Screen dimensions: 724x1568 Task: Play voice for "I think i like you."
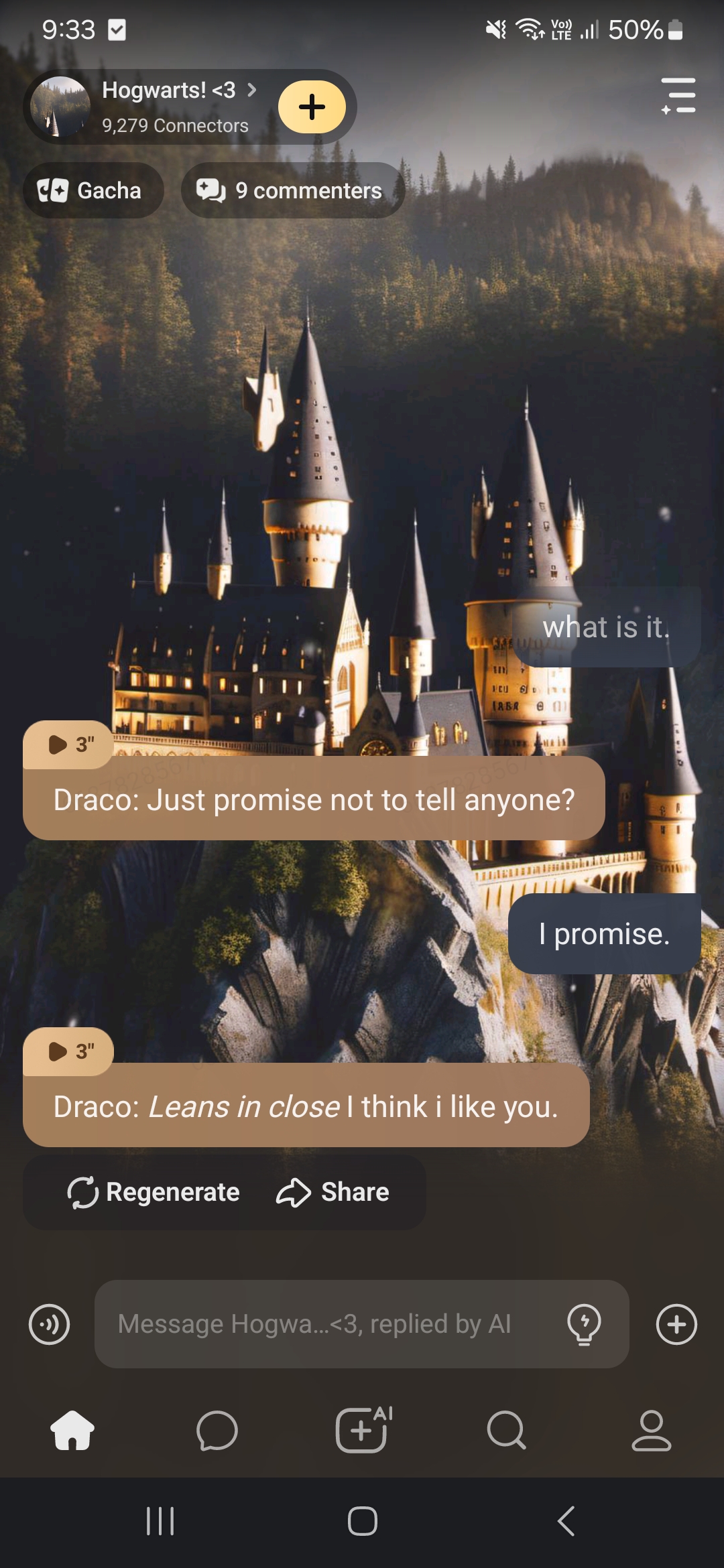coord(68,1051)
